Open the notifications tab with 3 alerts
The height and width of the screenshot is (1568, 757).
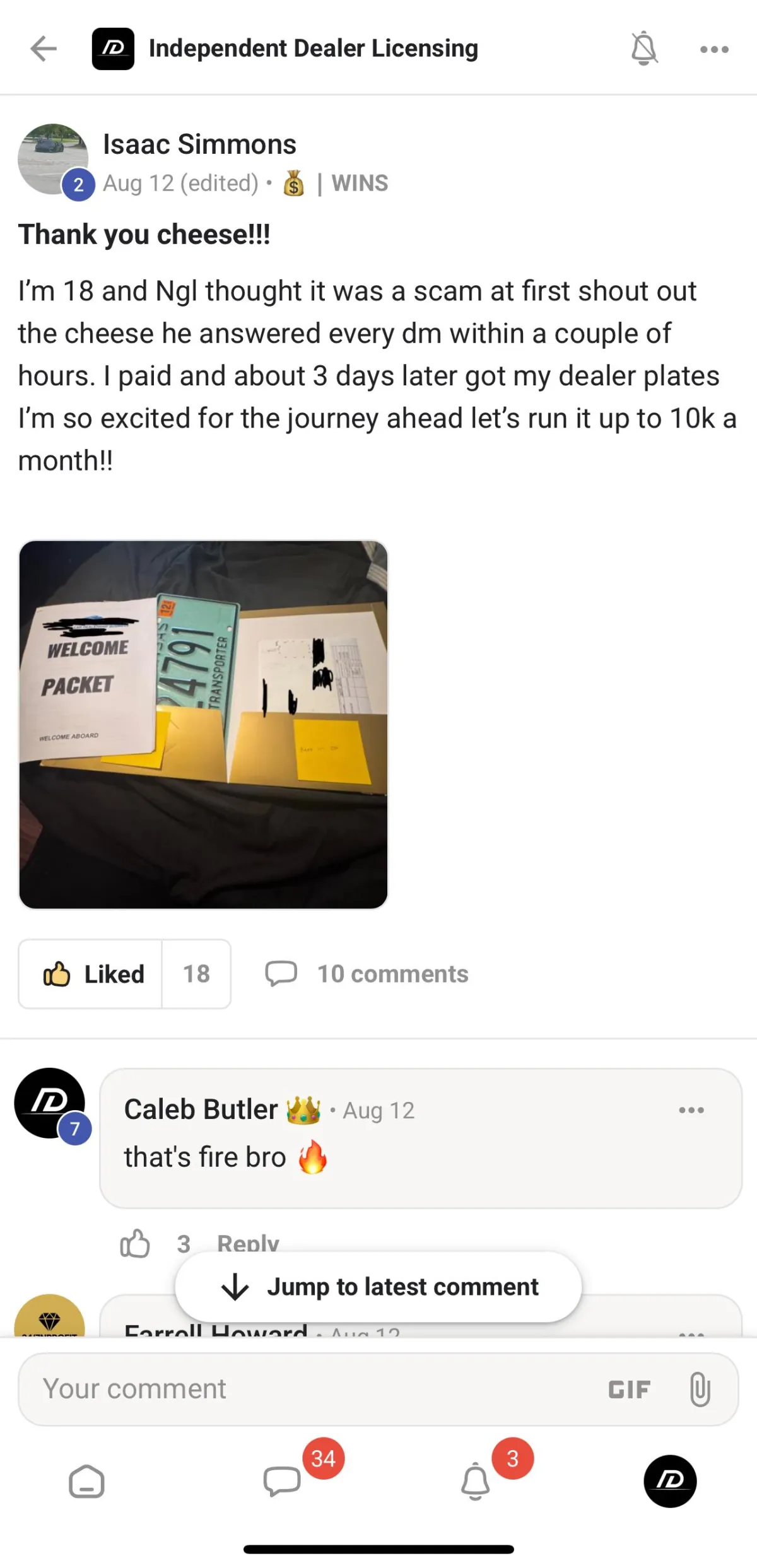coord(476,1481)
